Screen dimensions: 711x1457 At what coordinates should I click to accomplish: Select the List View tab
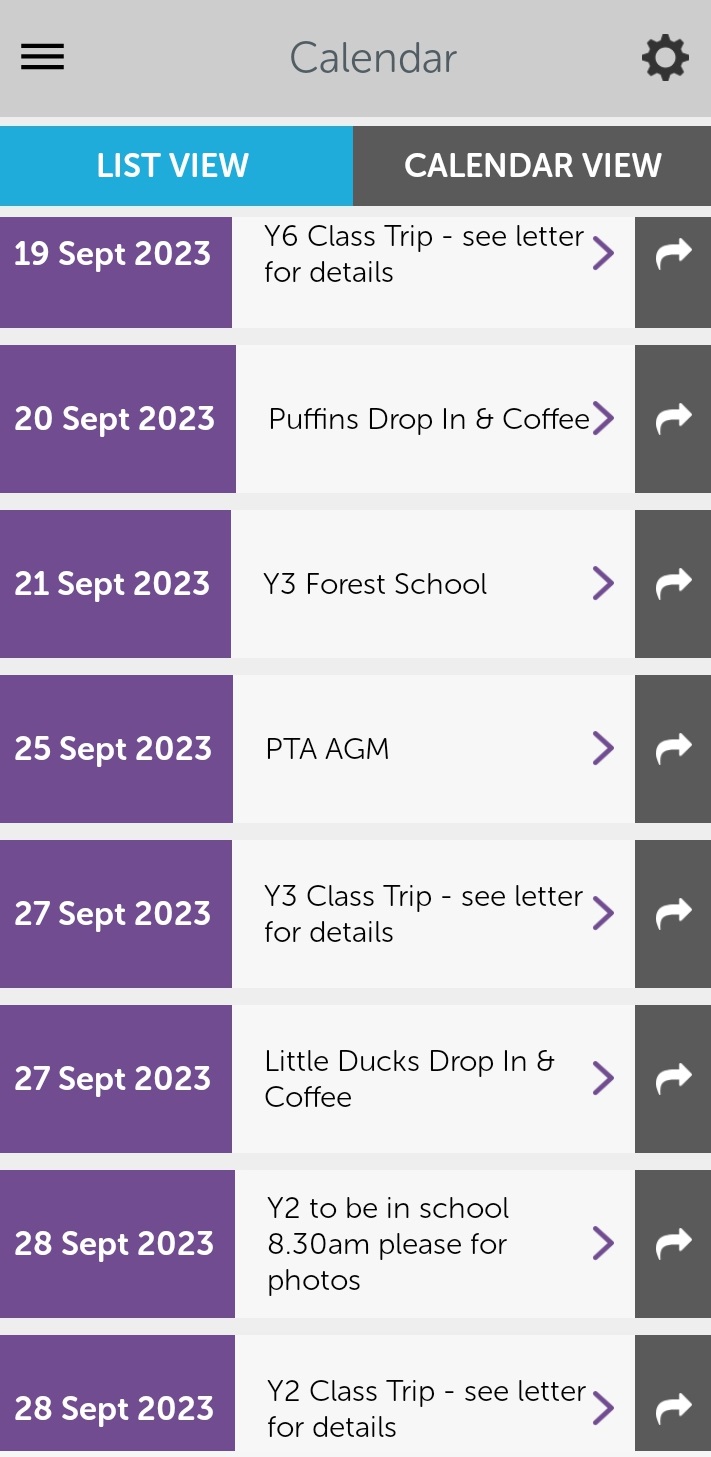click(x=176, y=165)
